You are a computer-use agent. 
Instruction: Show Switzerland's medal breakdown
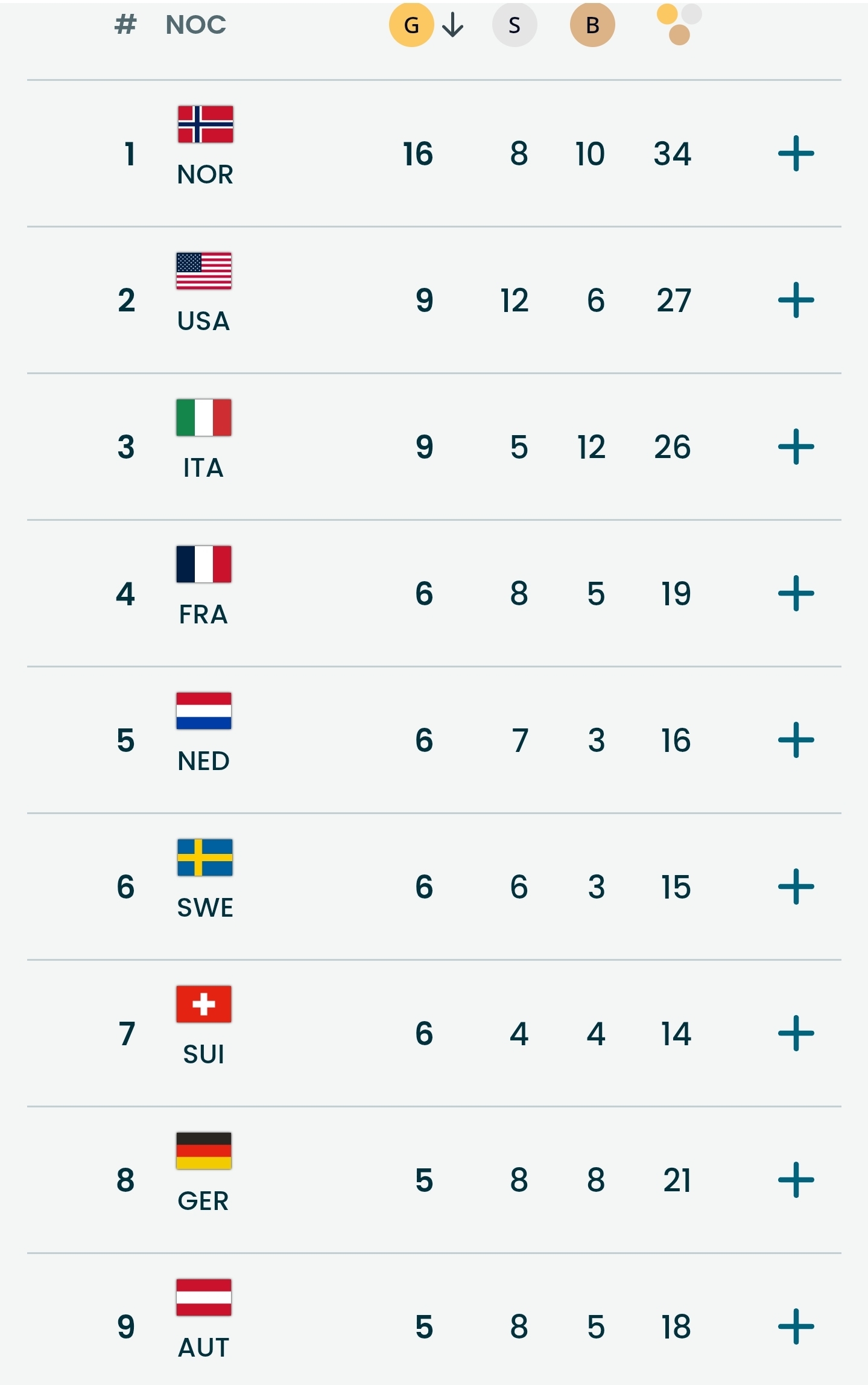point(796,1033)
